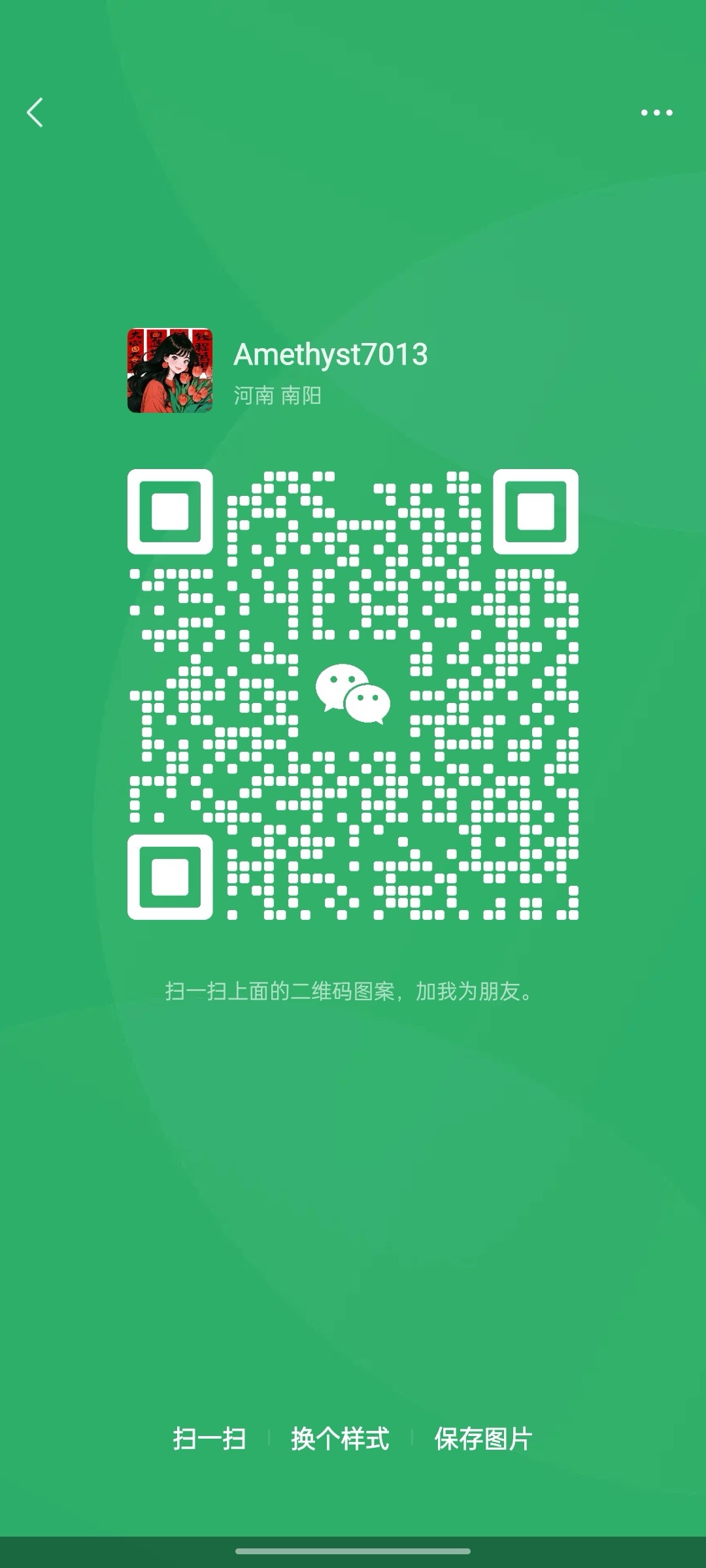
Task: Save the QR image with 保存图片
Action: (x=484, y=1439)
